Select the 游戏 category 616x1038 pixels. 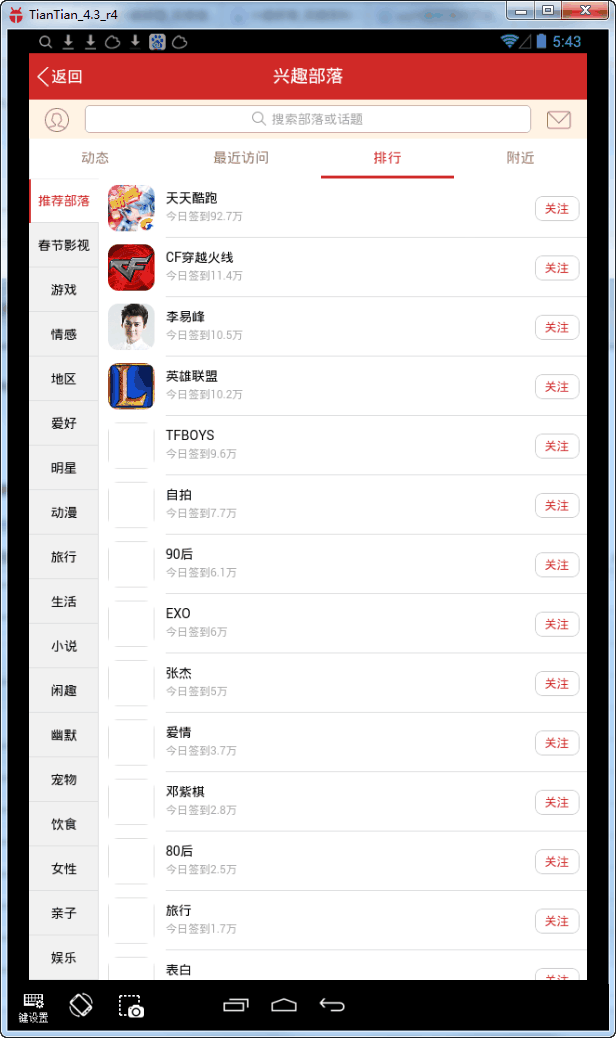(64, 290)
